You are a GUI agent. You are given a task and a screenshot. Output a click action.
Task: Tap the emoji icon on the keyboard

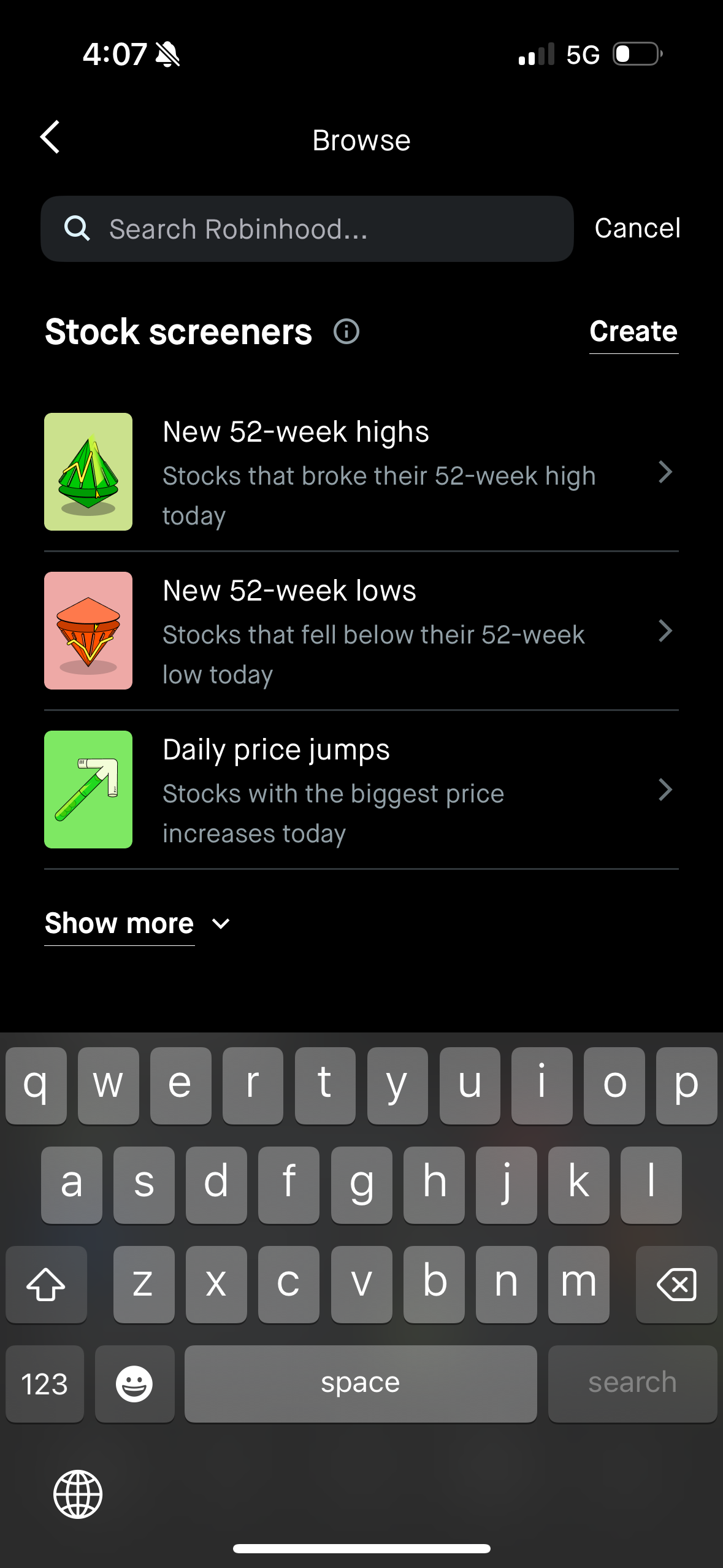pyautogui.click(x=134, y=1383)
